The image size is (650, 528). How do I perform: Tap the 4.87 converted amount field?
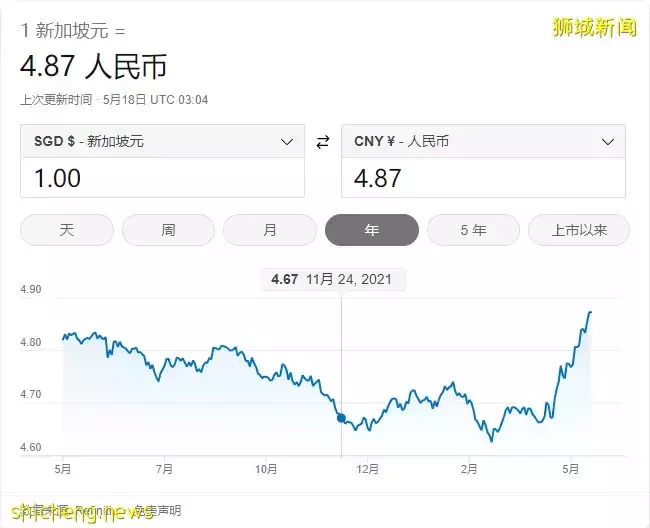pos(483,178)
